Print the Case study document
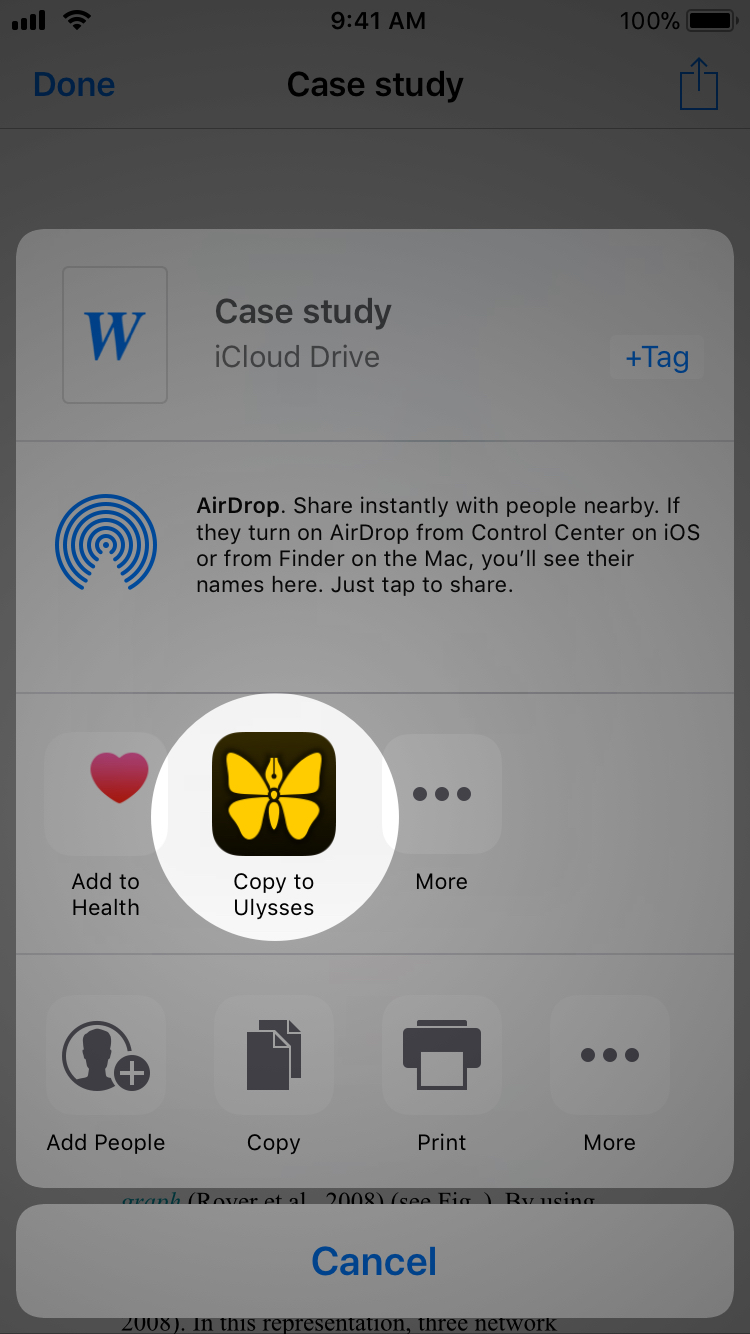The image size is (750, 1334). (442, 1055)
